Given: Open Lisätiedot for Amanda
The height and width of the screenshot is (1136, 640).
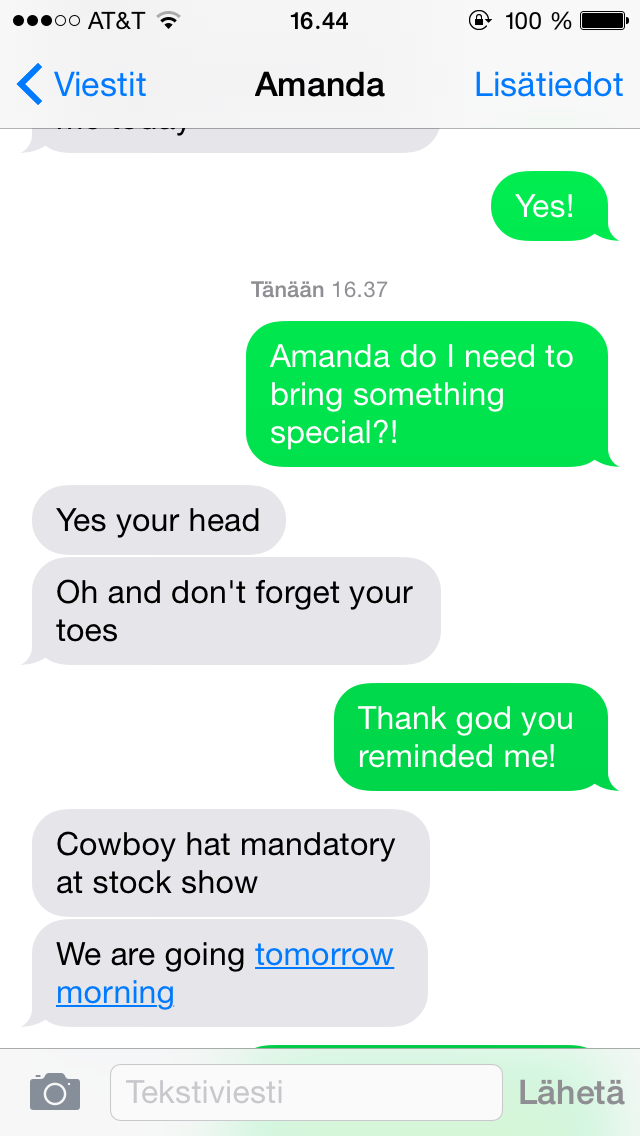Looking at the screenshot, I should point(549,84).
